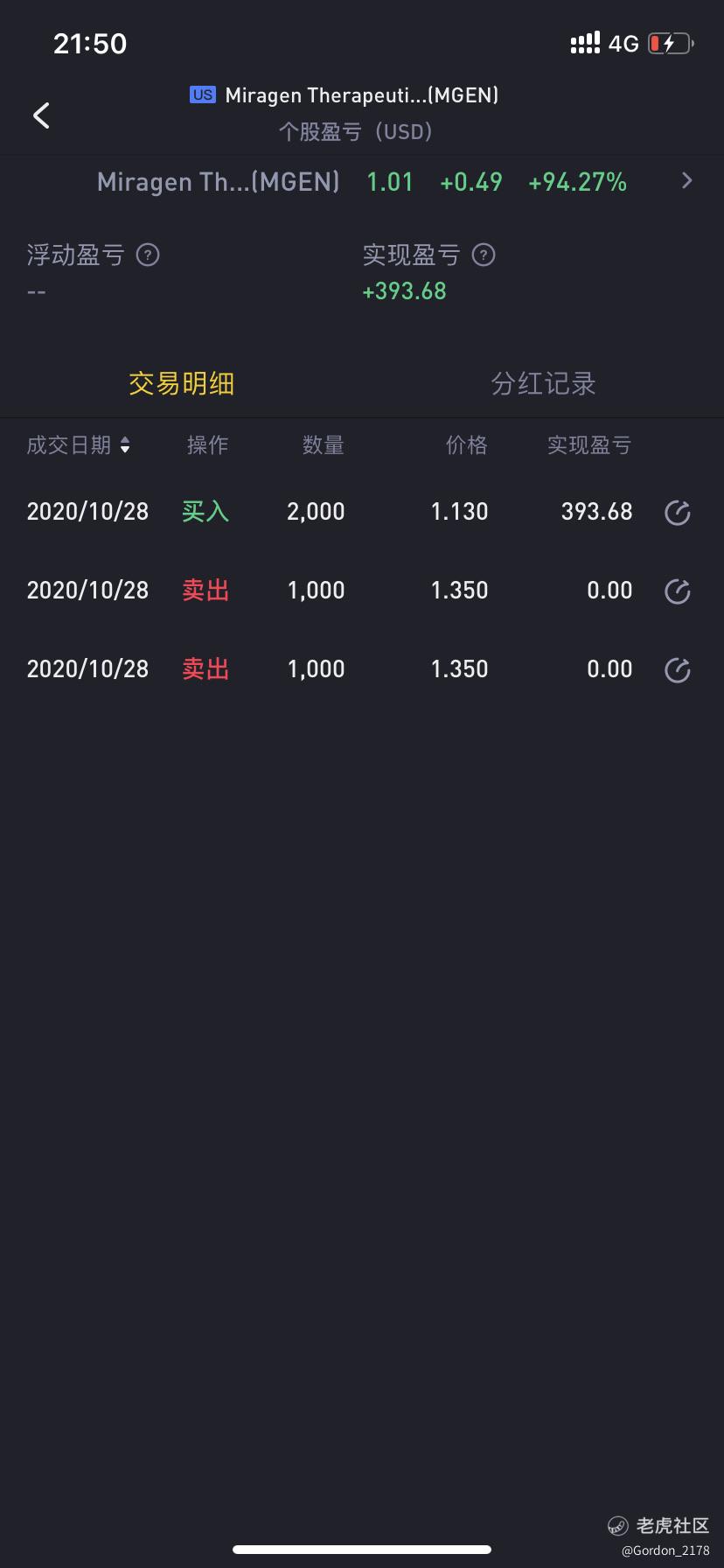Sort trades by 成交日期
This screenshot has height=1568, width=724.
79,445
